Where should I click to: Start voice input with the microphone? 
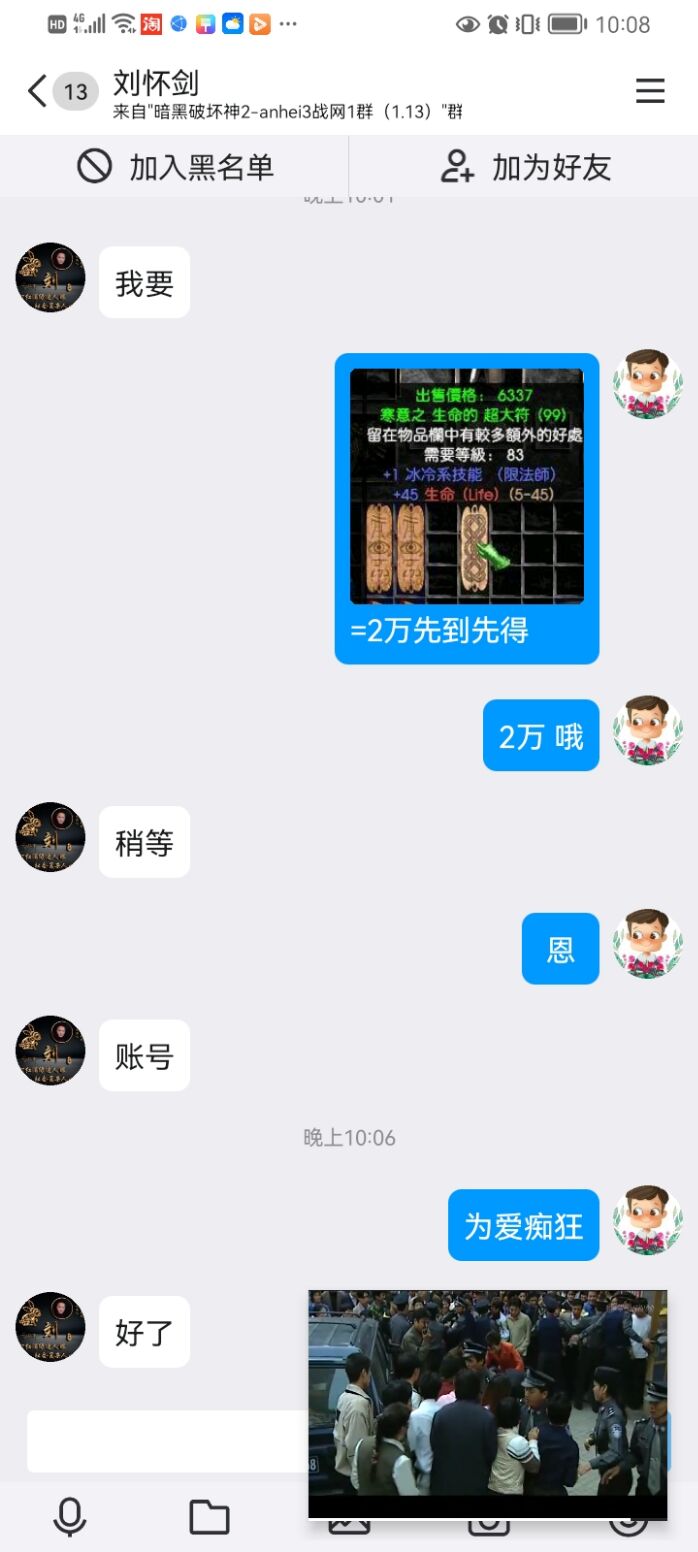tap(69, 1517)
